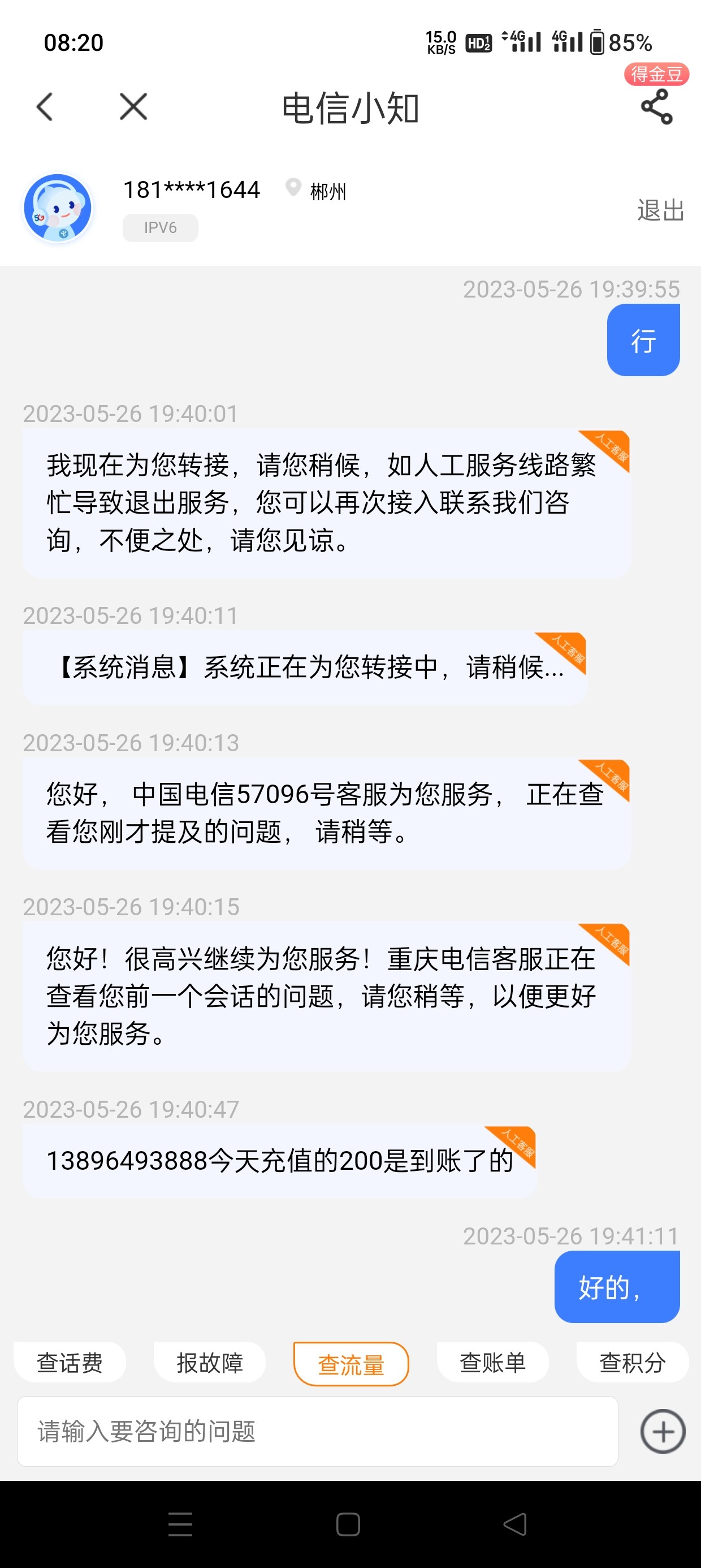Tap the 得金豆 reward badge
Image resolution: width=701 pixels, height=1568 pixels.
coord(656,75)
